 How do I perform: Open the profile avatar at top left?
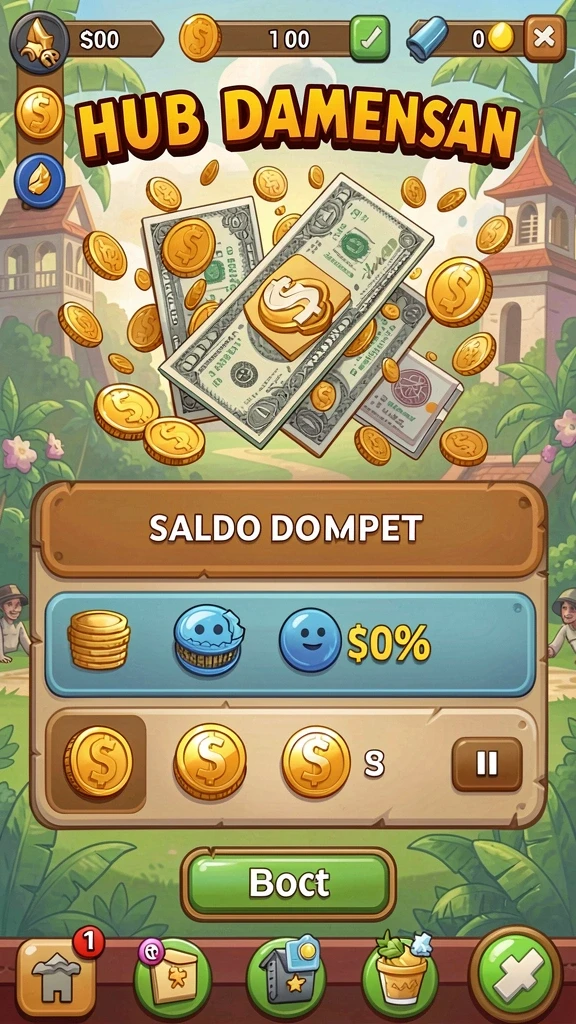pos(40,40)
